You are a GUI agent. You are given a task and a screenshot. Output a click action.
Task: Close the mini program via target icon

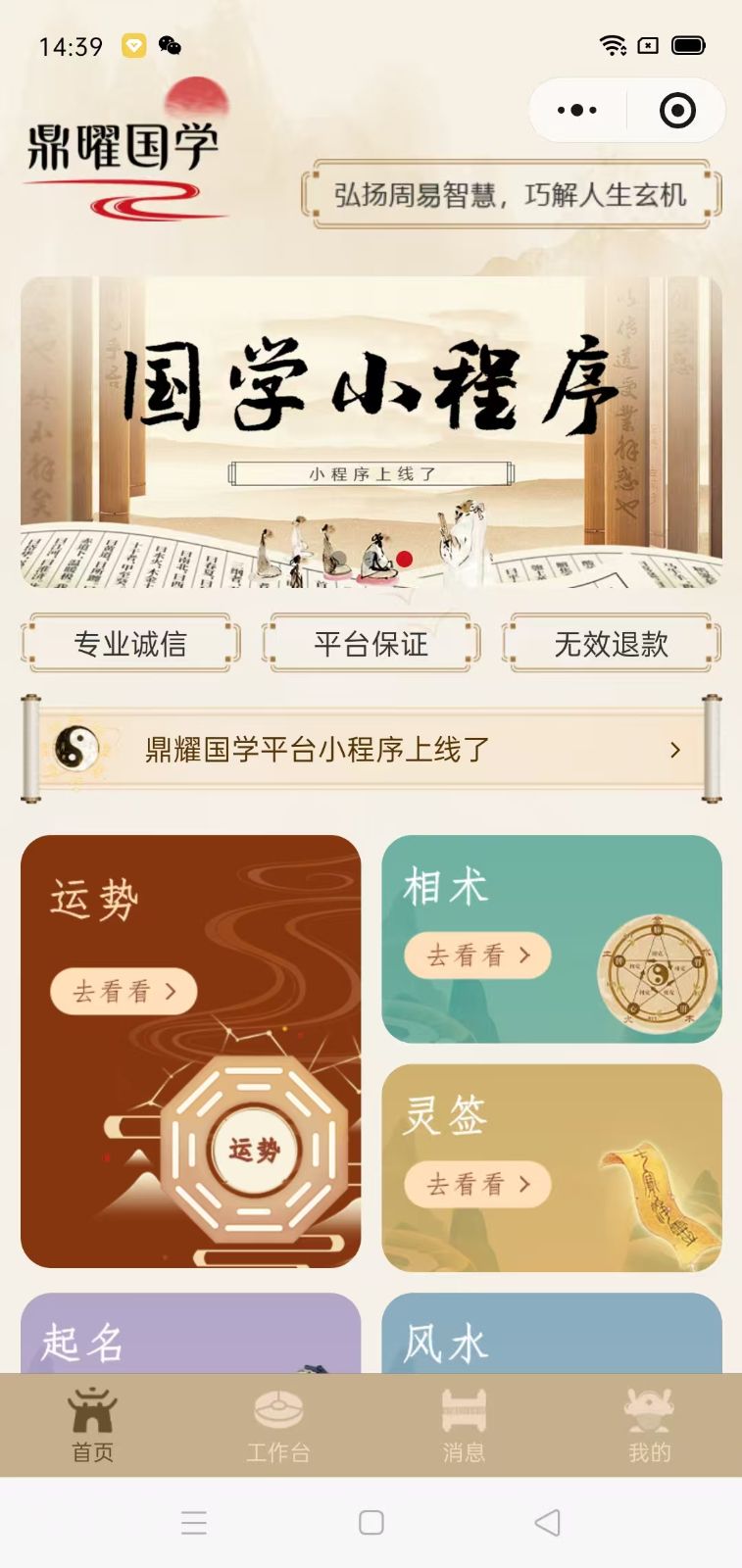click(x=677, y=111)
